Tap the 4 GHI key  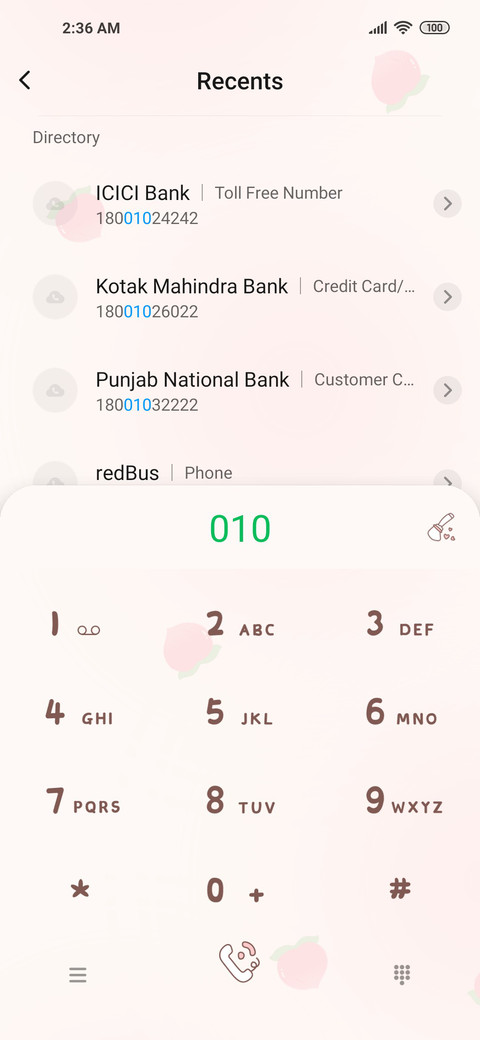tap(79, 714)
